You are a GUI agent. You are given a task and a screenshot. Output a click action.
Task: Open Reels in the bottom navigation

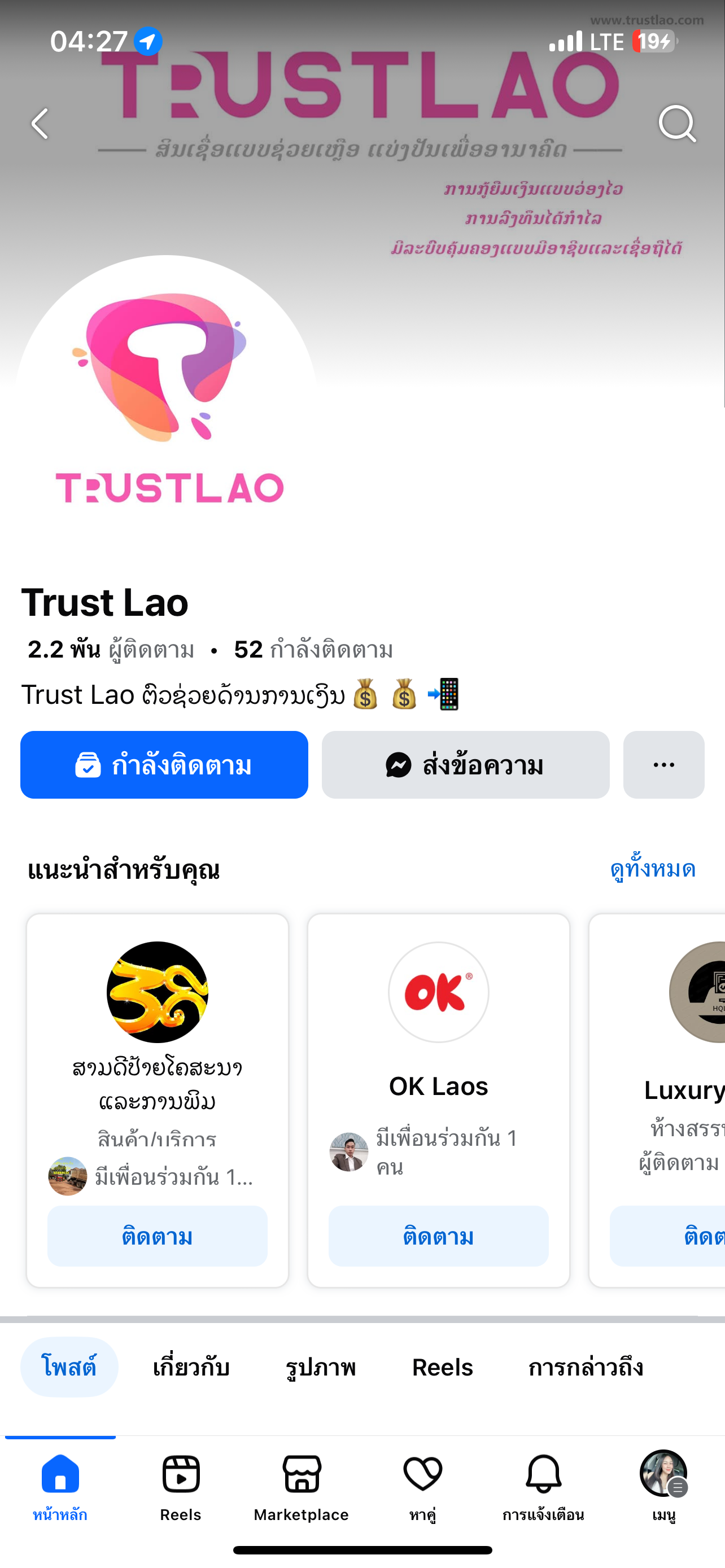181,1486
